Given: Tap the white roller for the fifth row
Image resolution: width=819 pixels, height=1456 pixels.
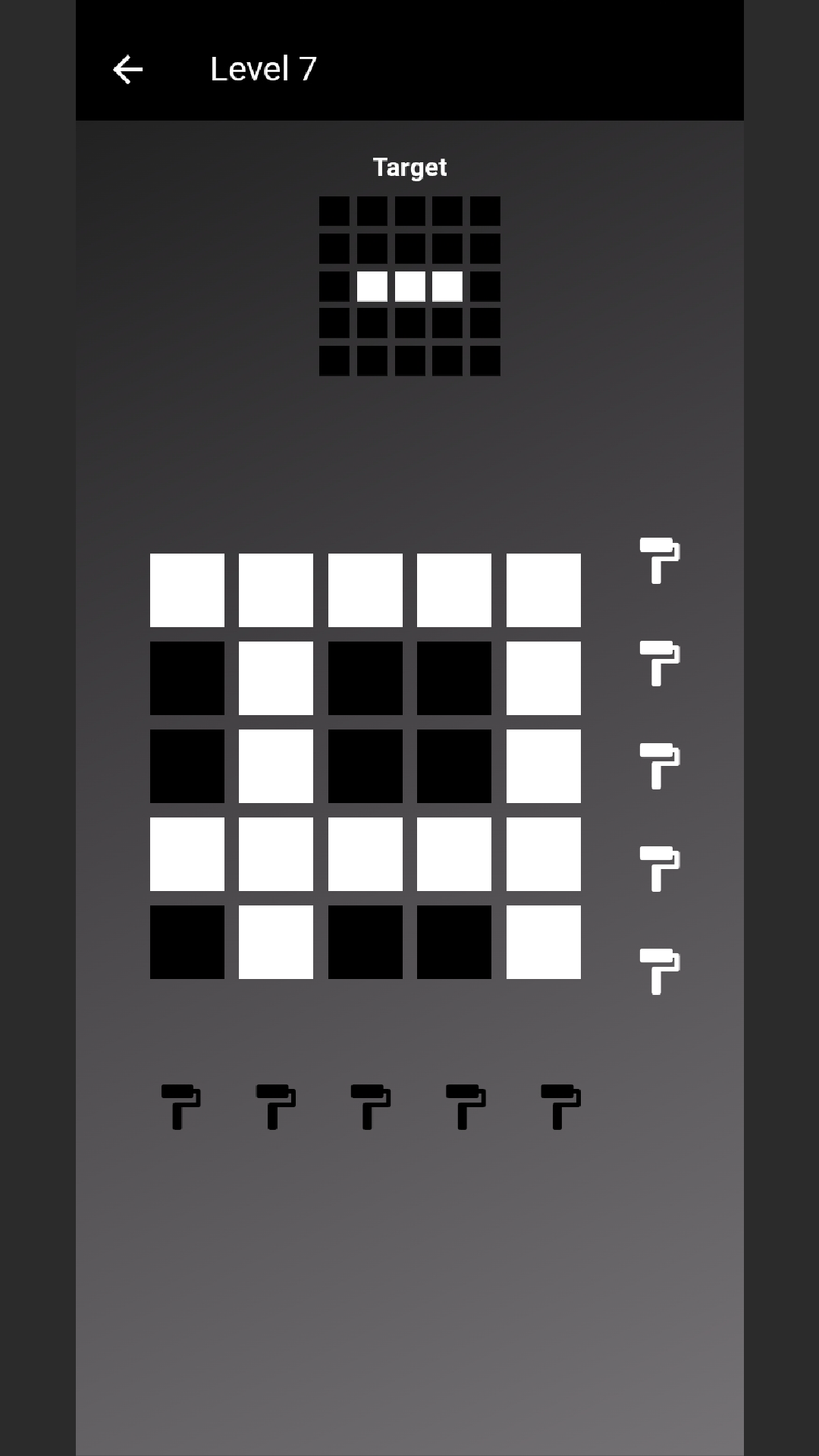Looking at the screenshot, I should pos(659,971).
